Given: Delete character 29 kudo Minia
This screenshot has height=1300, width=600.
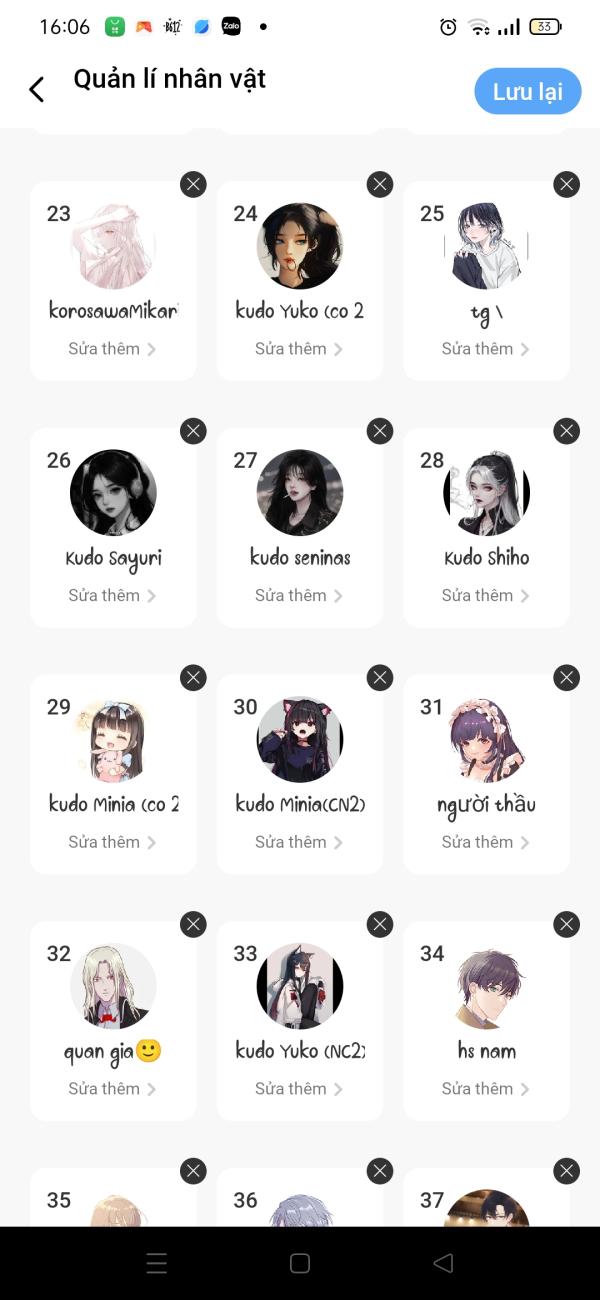Looking at the screenshot, I should coord(193,678).
